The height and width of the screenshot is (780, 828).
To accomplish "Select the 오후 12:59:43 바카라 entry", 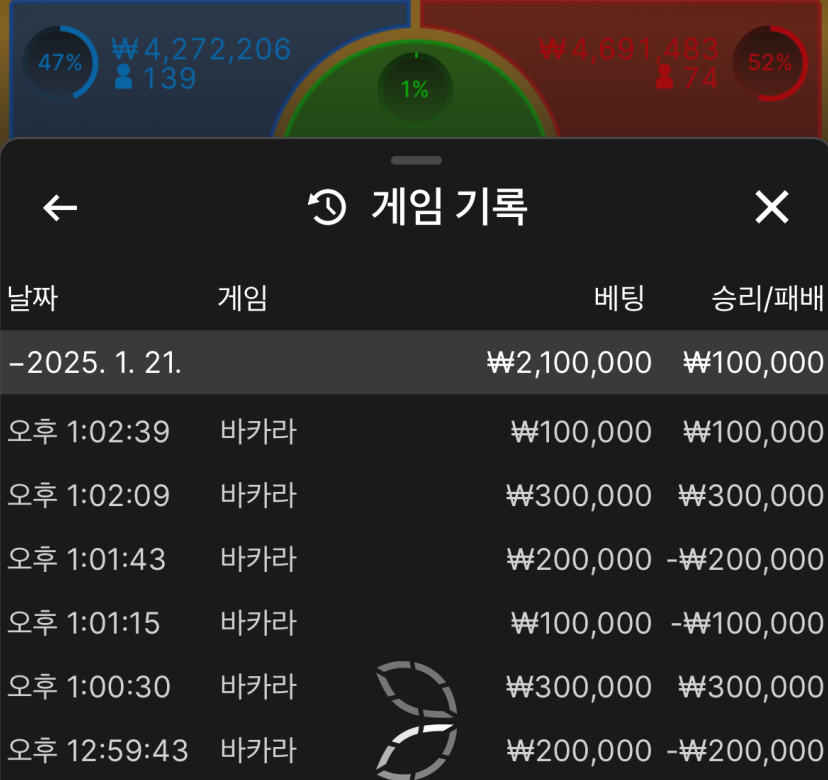I will (x=413, y=750).
